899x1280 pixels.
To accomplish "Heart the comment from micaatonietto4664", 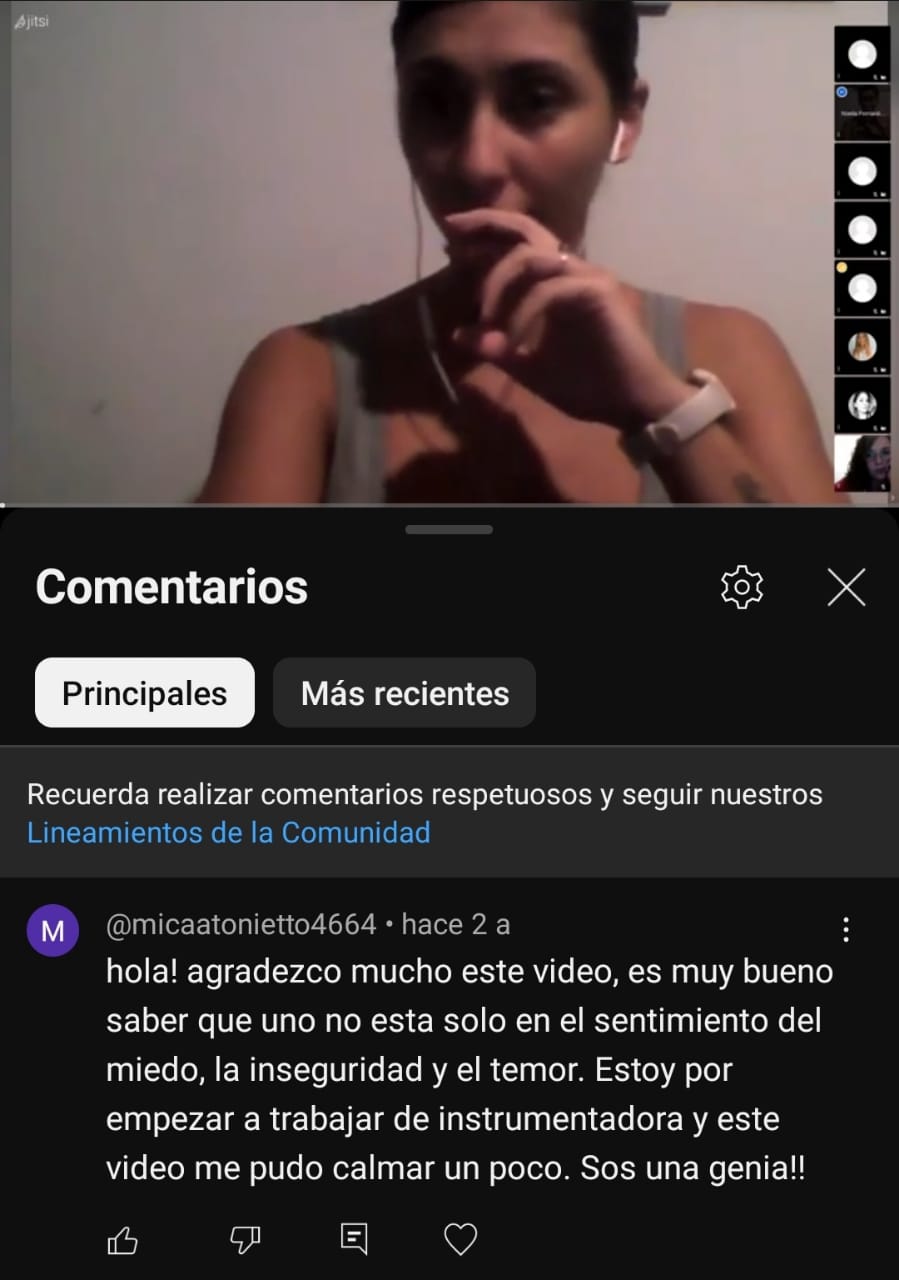I will (x=460, y=1240).
